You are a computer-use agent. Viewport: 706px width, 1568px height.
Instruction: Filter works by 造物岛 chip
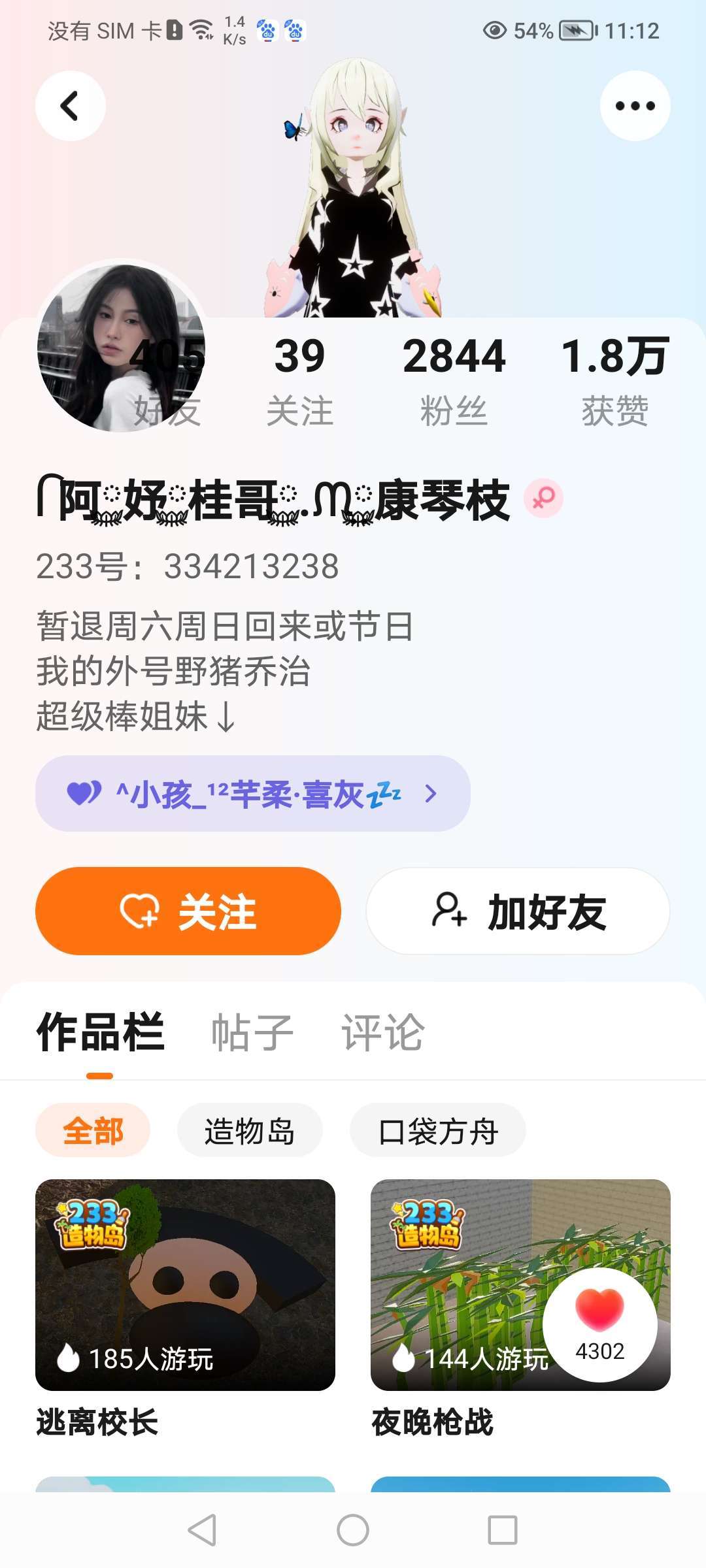point(250,1130)
